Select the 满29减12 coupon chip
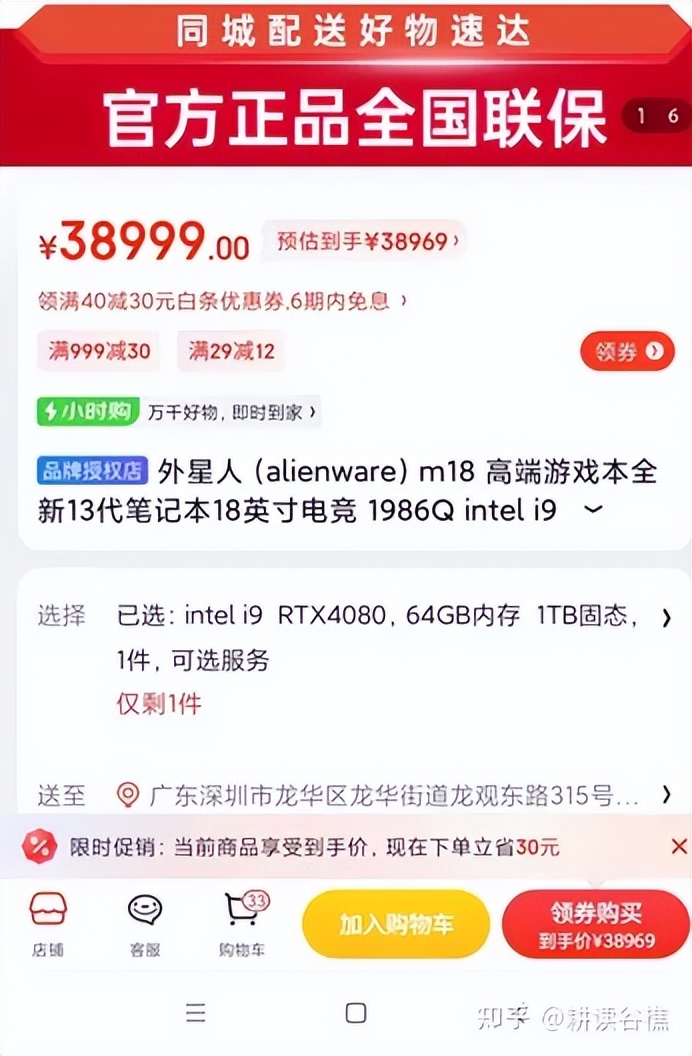Viewport: 692px width, 1056px height. (231, 351)
